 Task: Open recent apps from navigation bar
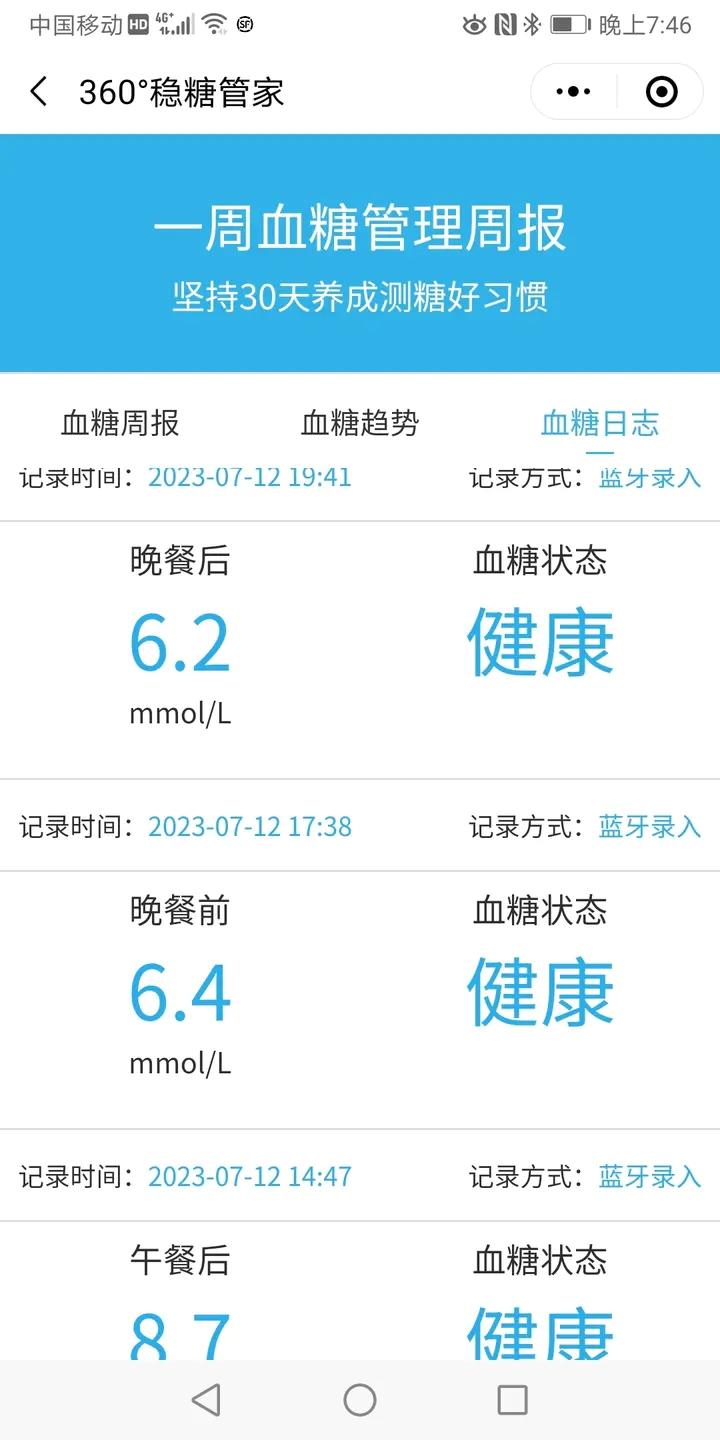point(512,1400)
